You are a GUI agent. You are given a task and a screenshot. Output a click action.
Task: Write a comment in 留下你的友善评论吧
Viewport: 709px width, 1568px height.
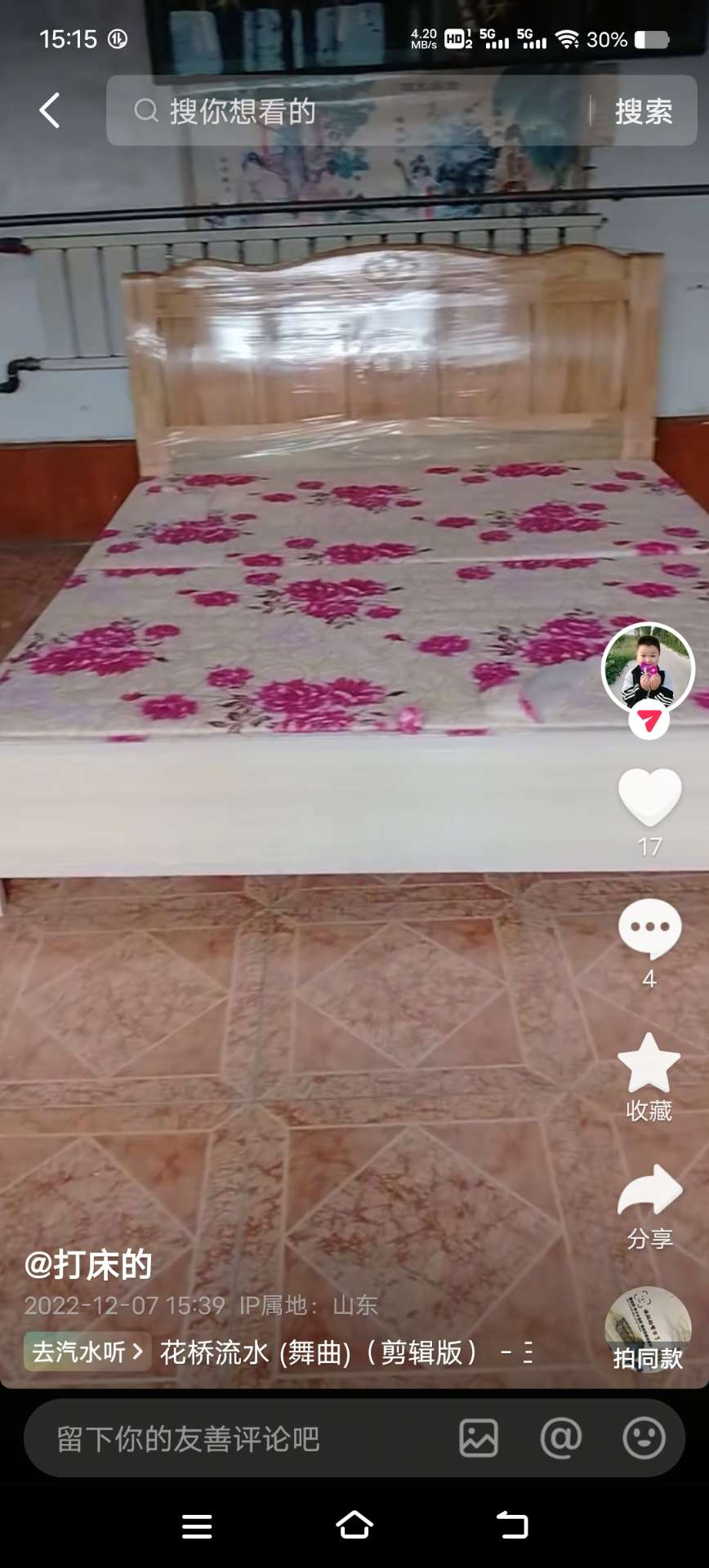(237, 1439)
